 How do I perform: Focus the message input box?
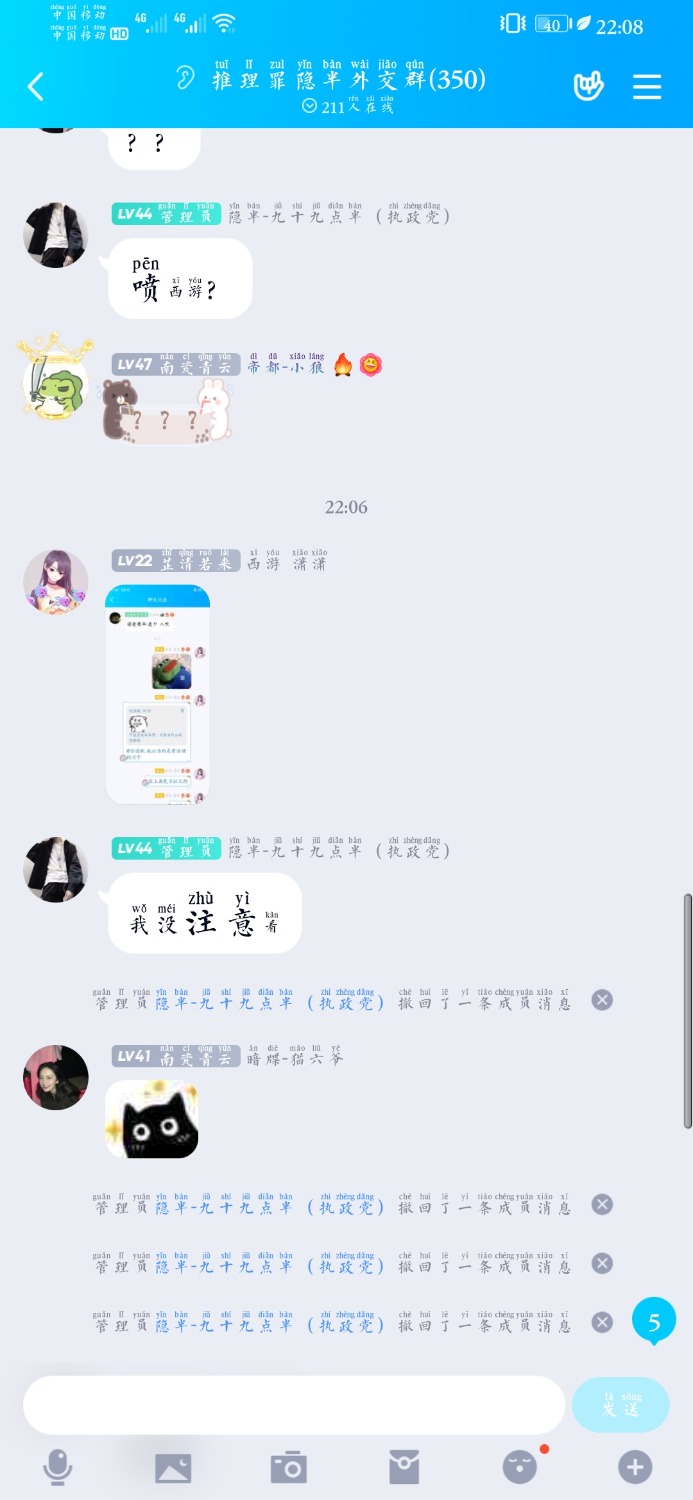[293, 1405]
